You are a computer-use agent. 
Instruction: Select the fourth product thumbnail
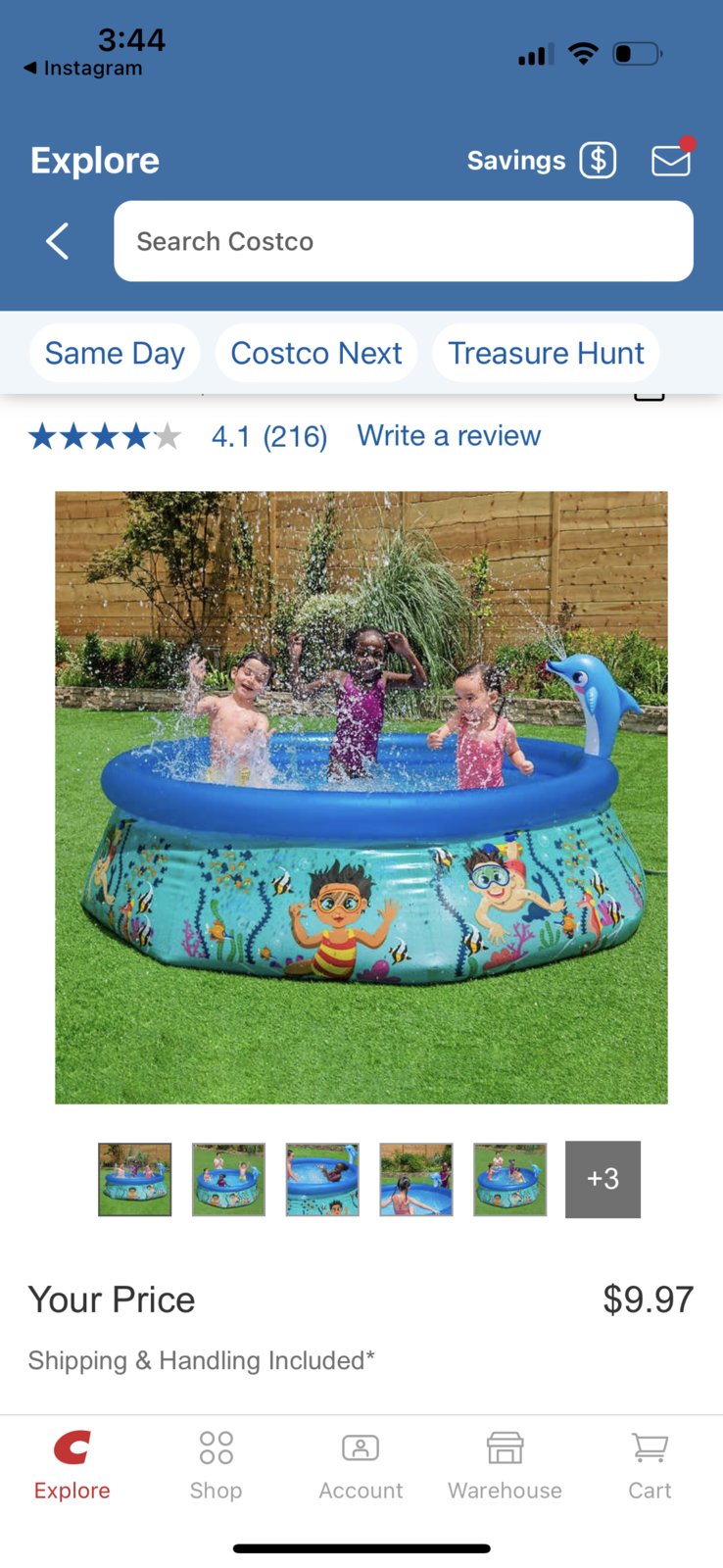(x=416, y=1179)
